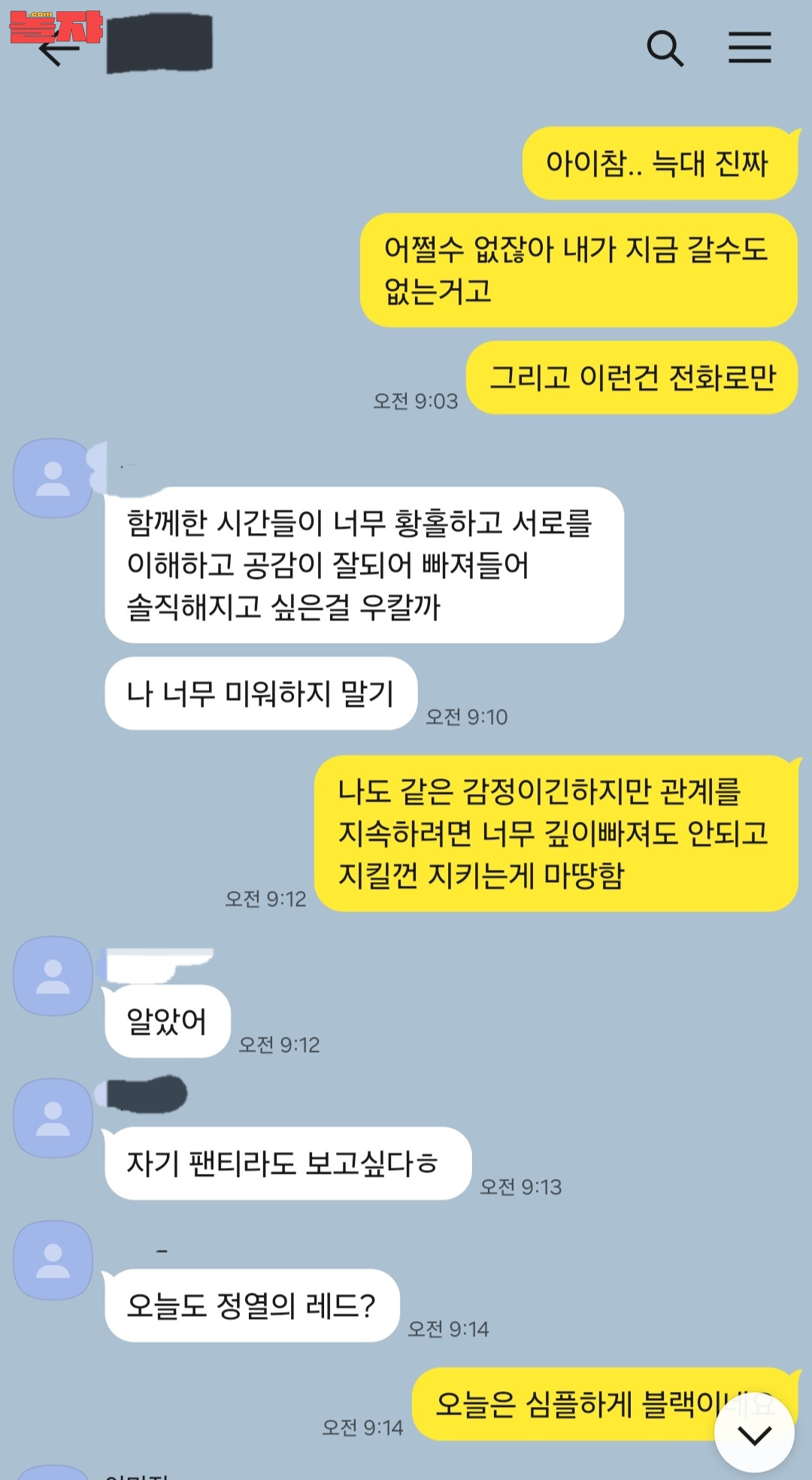The image size is (812, 1480).
Task: Open the chat room hamburger menu
Action: [x=750, y=47]
